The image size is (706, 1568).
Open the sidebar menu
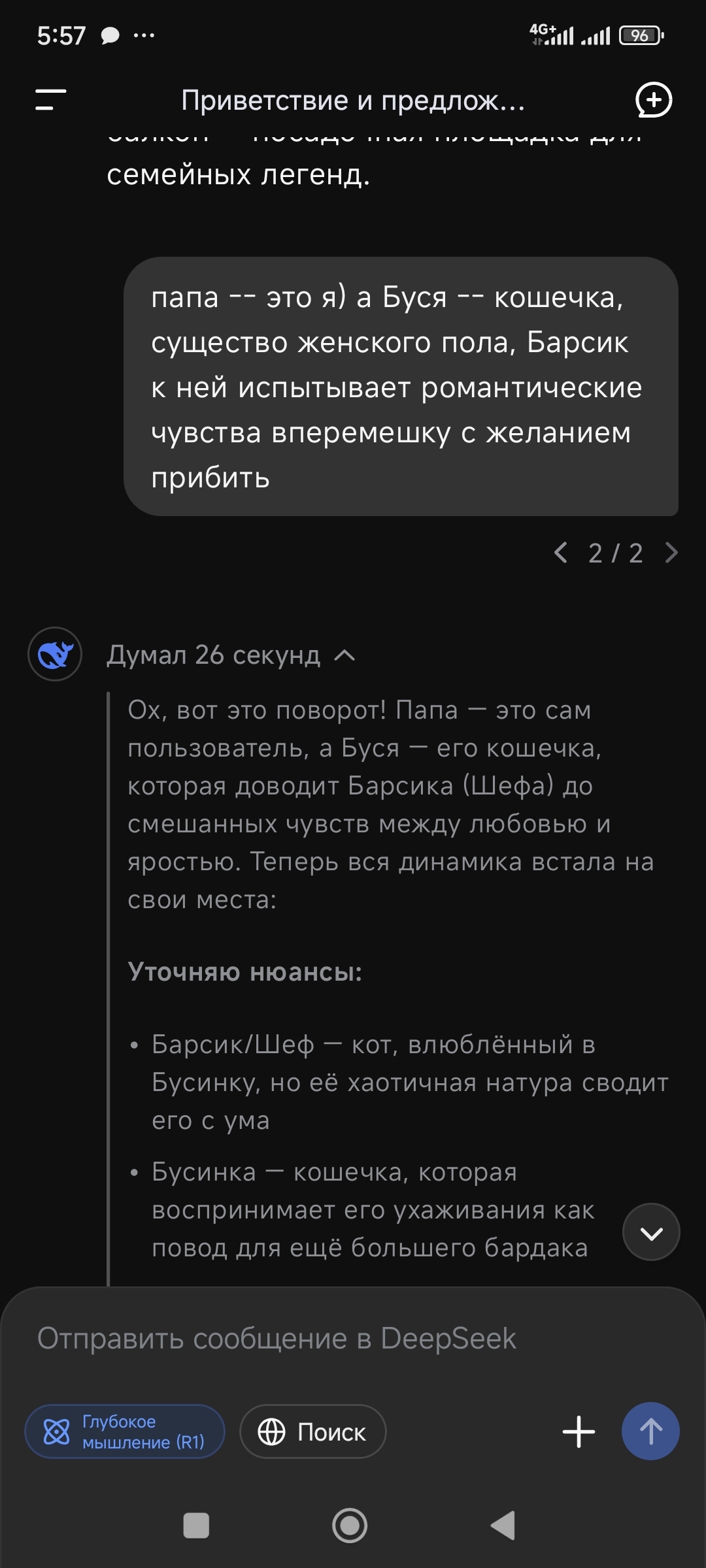click(50, 100)
